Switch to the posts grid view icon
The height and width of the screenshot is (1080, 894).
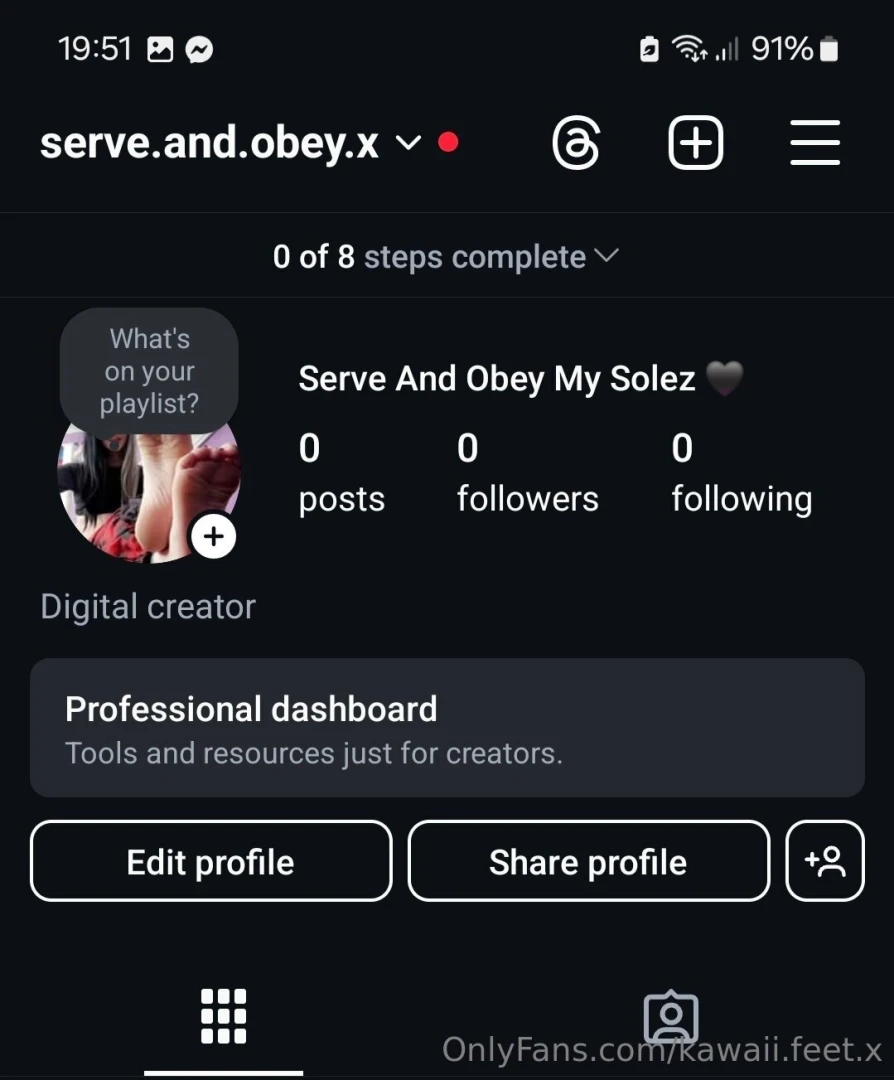pos(223,1017)
